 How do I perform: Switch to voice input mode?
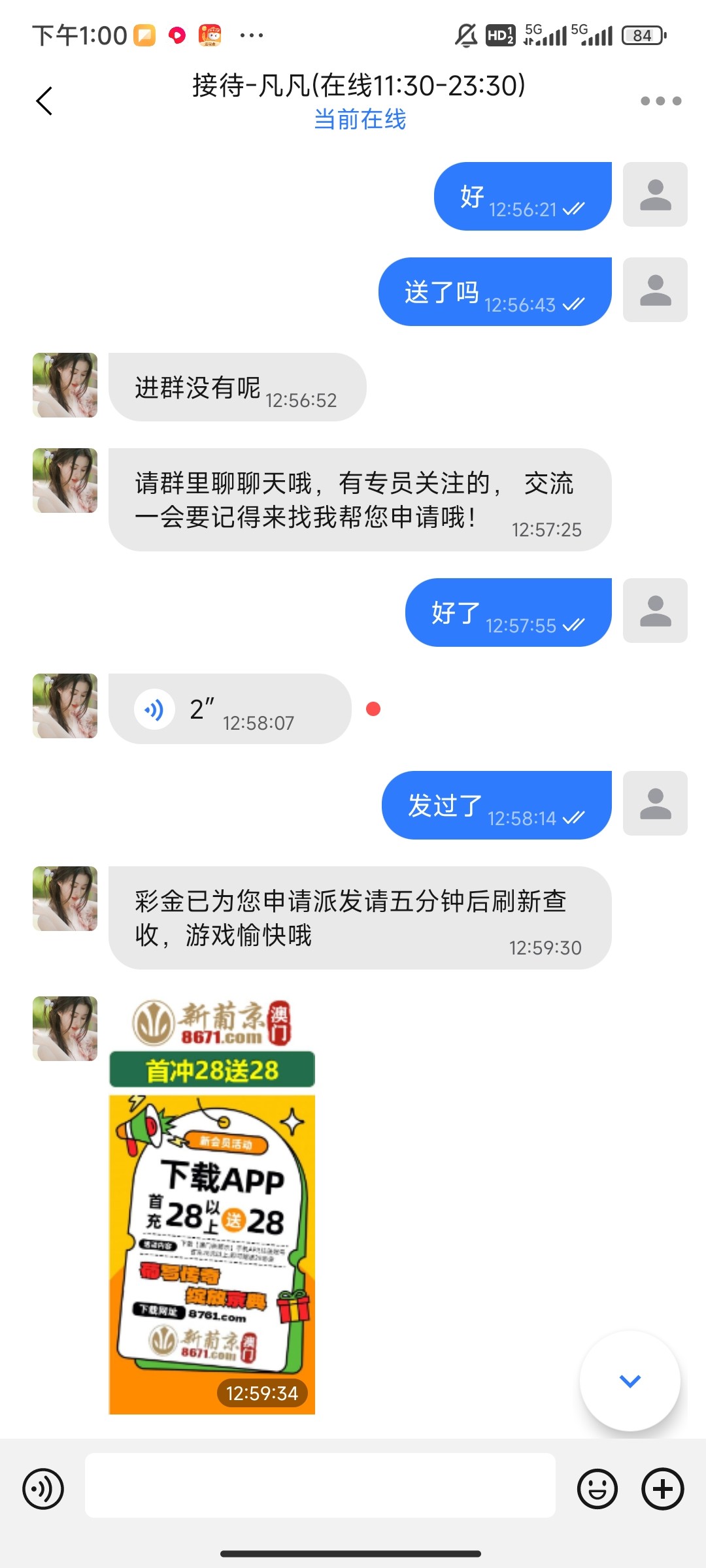click(x=43, y=1489)
